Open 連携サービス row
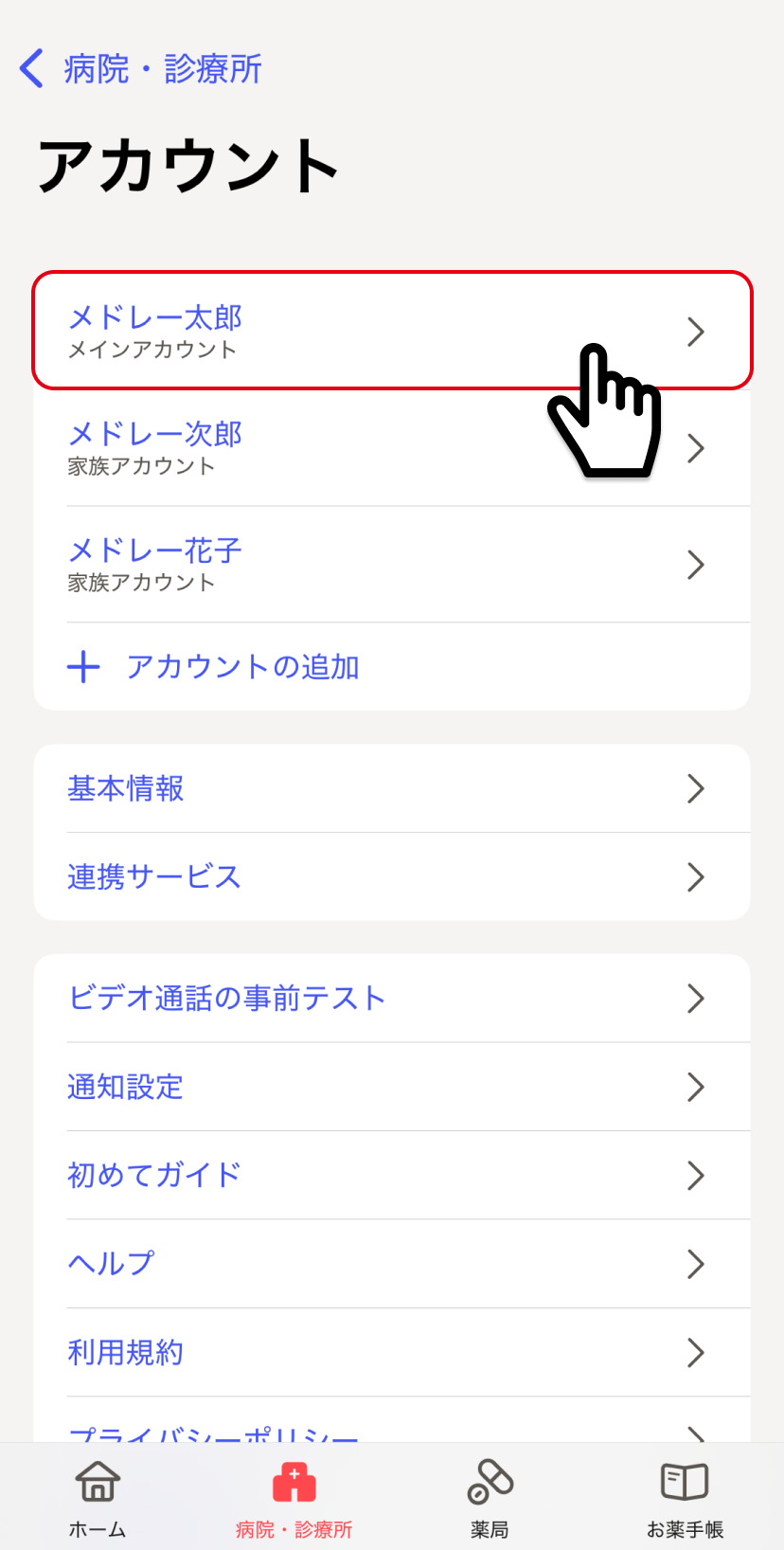The width and height of the screenshot is (784, 1550). [x=391, y=877]
